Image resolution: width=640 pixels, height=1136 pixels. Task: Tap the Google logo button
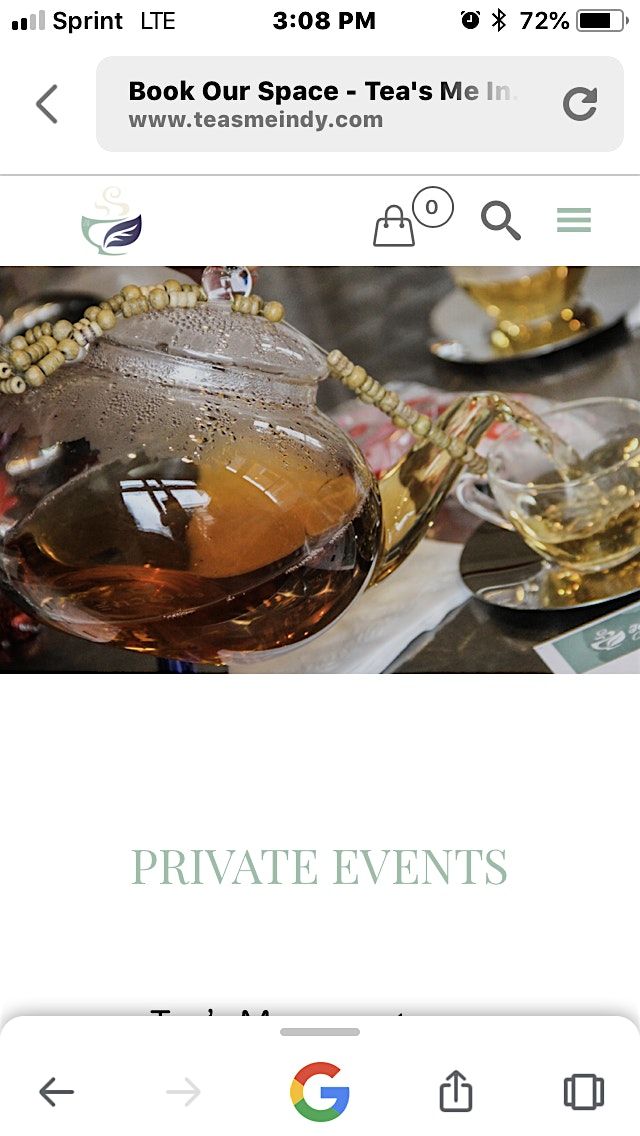click(x=320, y=1092)
